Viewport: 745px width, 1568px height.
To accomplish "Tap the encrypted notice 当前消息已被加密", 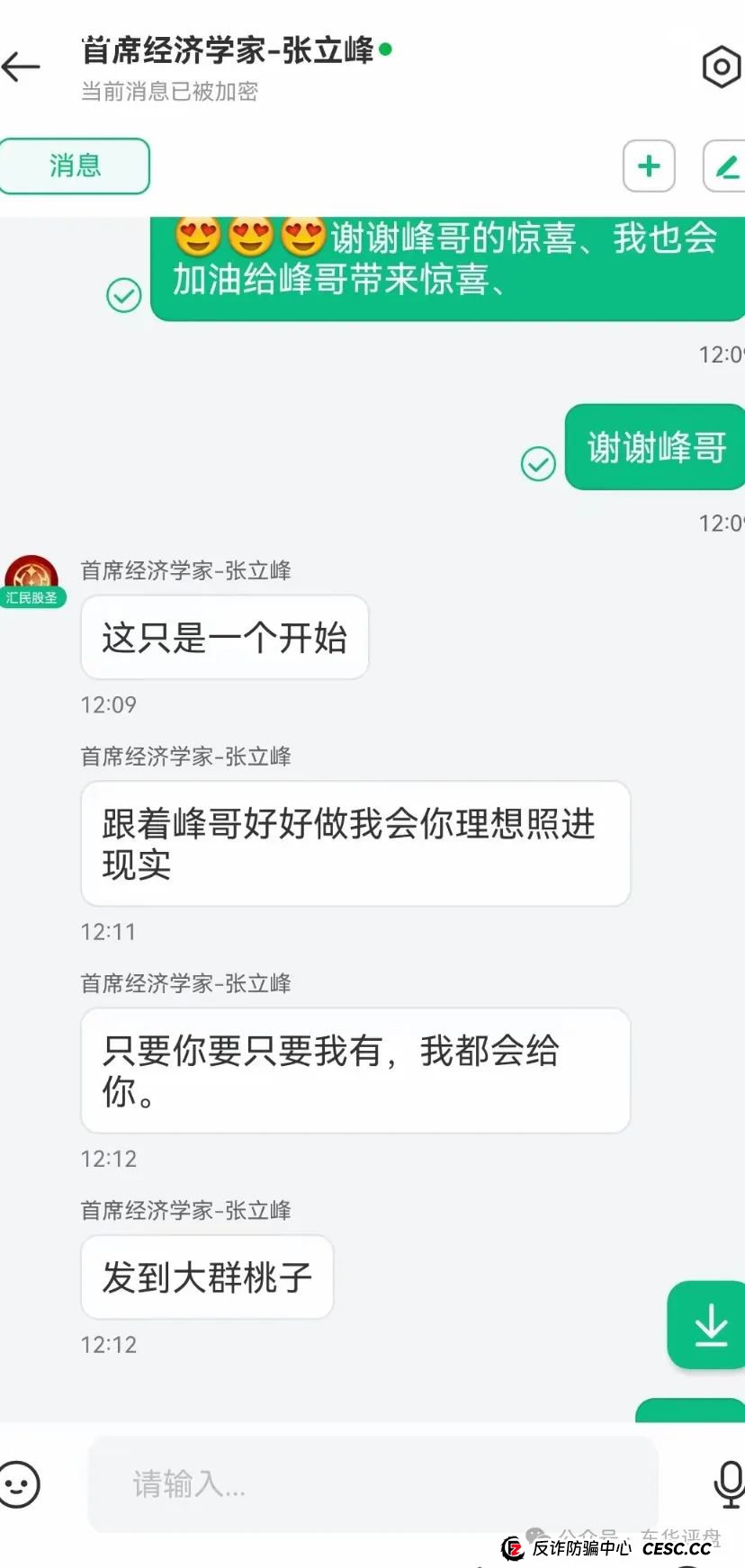I will point(168,92).
